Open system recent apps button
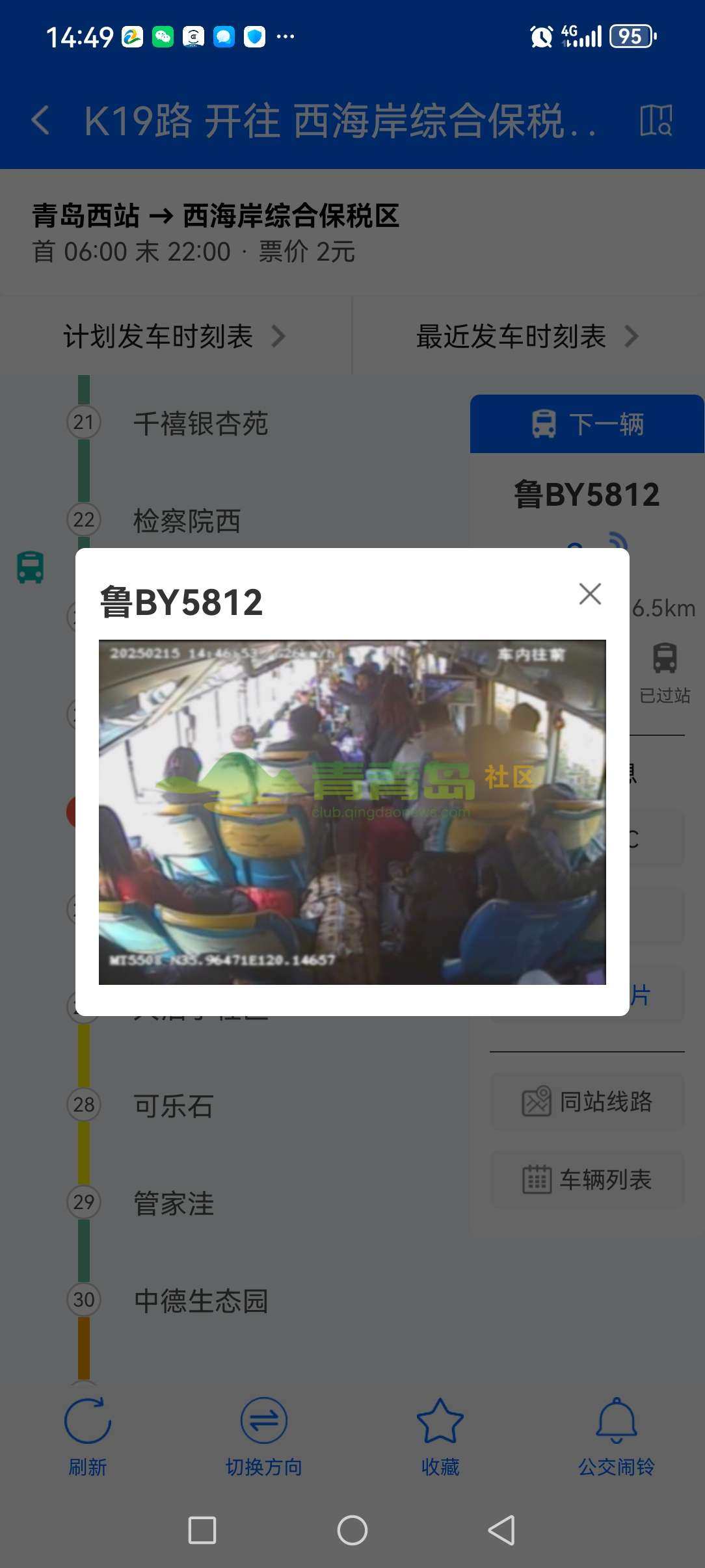This screenshot has width=705, height=1568. (202, 1530)
